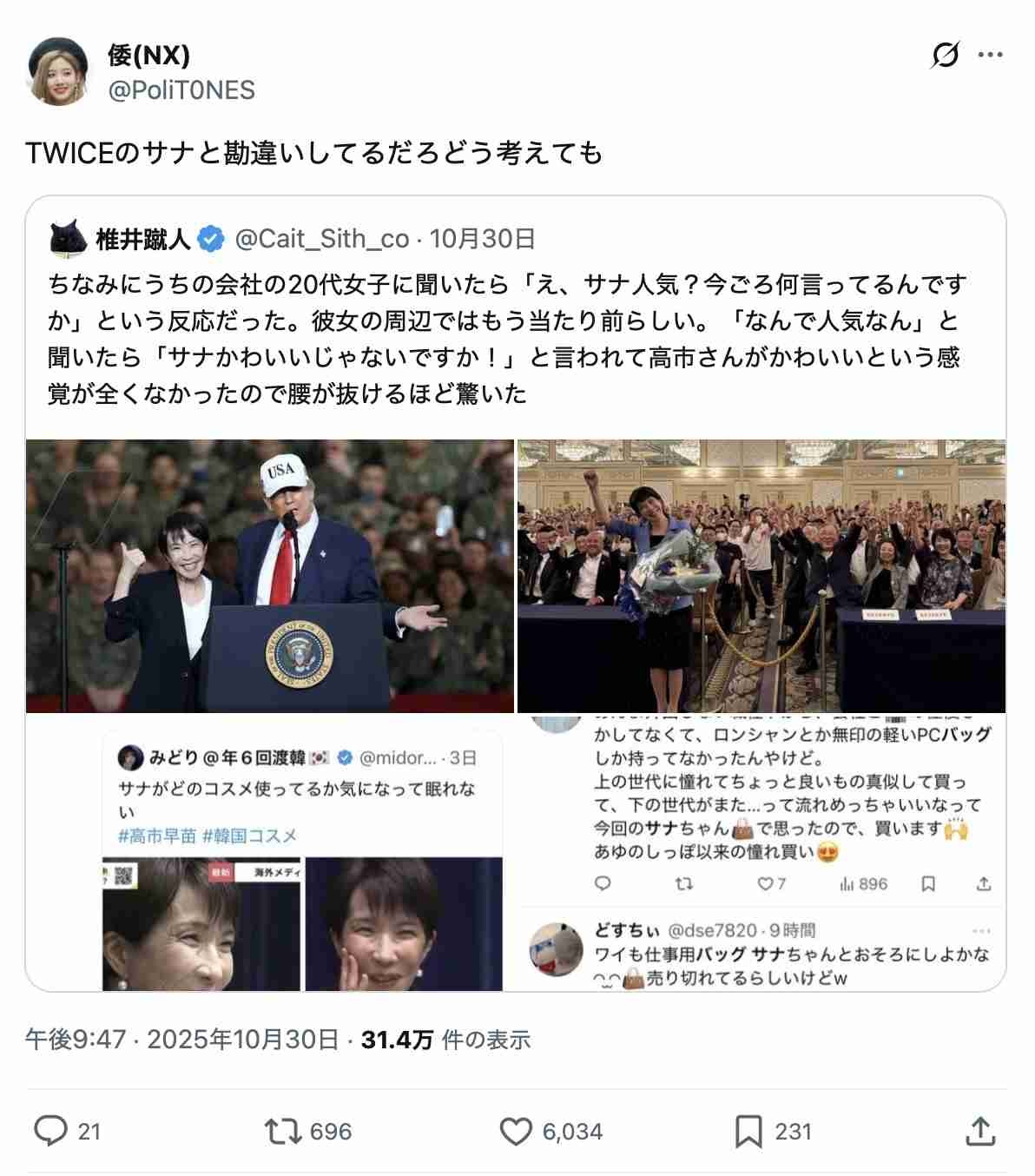1035x1176 pixels.
Task: View the podium photo in the quoted post
Action: 269,576
